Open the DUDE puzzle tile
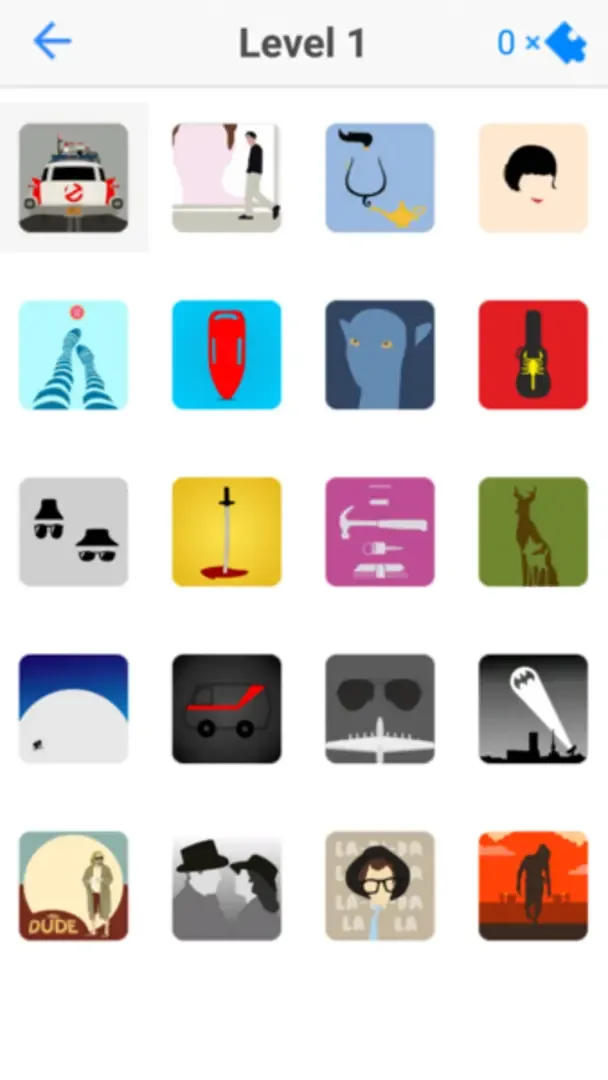 (74, 886)
